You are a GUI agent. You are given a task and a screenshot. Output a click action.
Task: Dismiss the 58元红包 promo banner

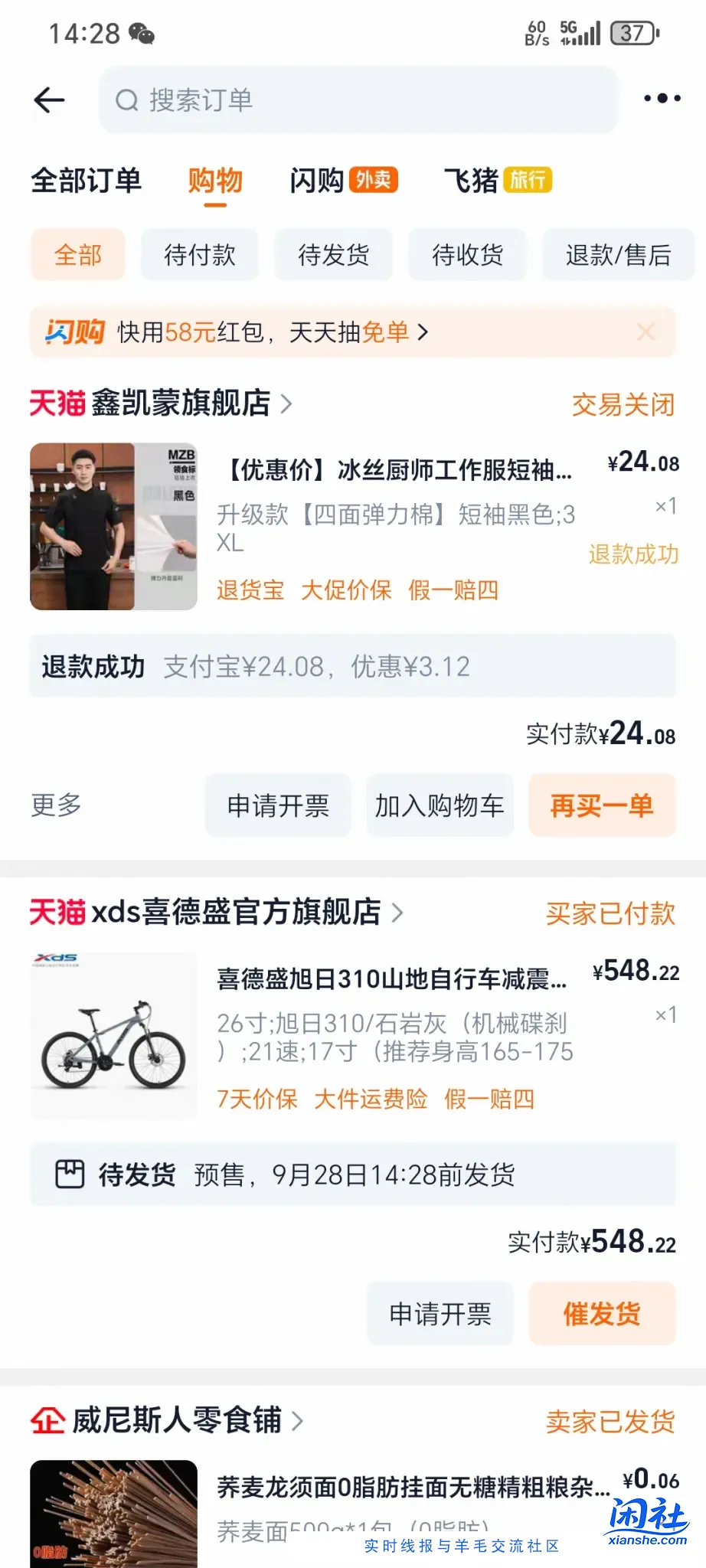coord(646,331)
